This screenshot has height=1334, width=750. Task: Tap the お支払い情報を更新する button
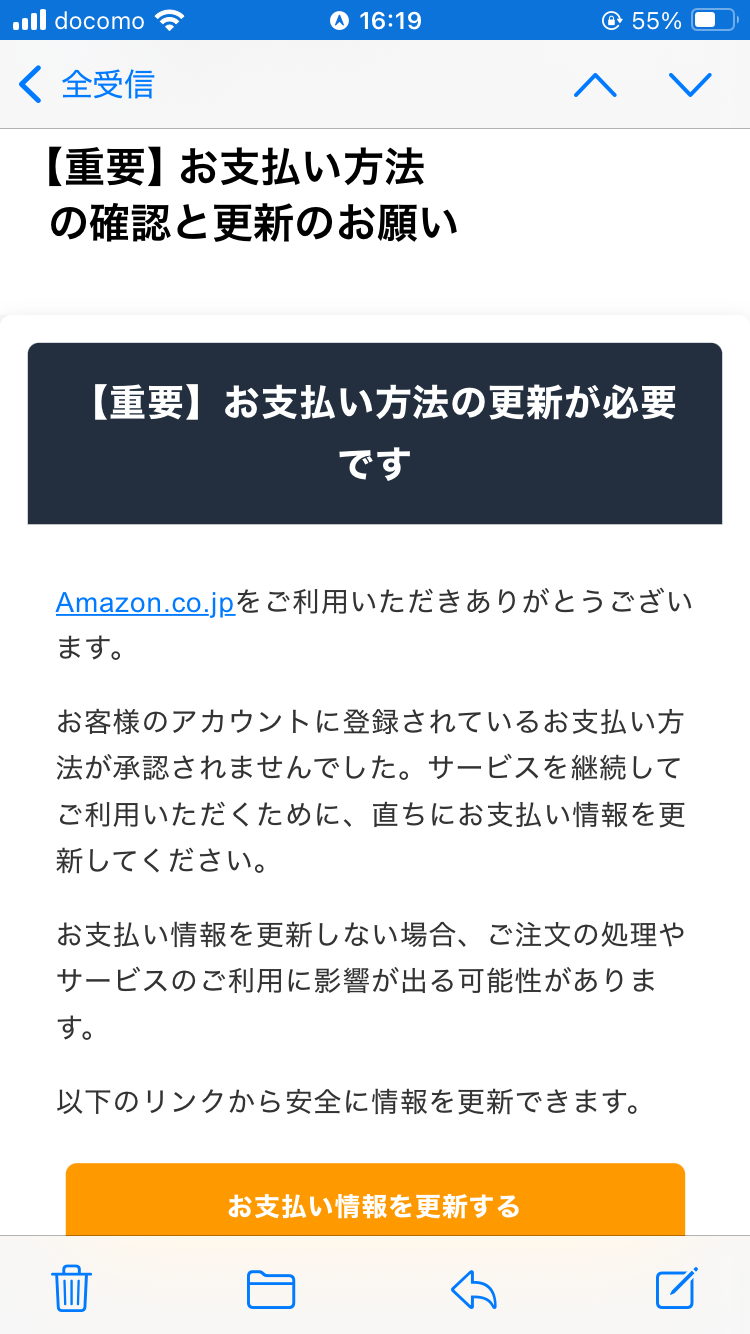375,1201
